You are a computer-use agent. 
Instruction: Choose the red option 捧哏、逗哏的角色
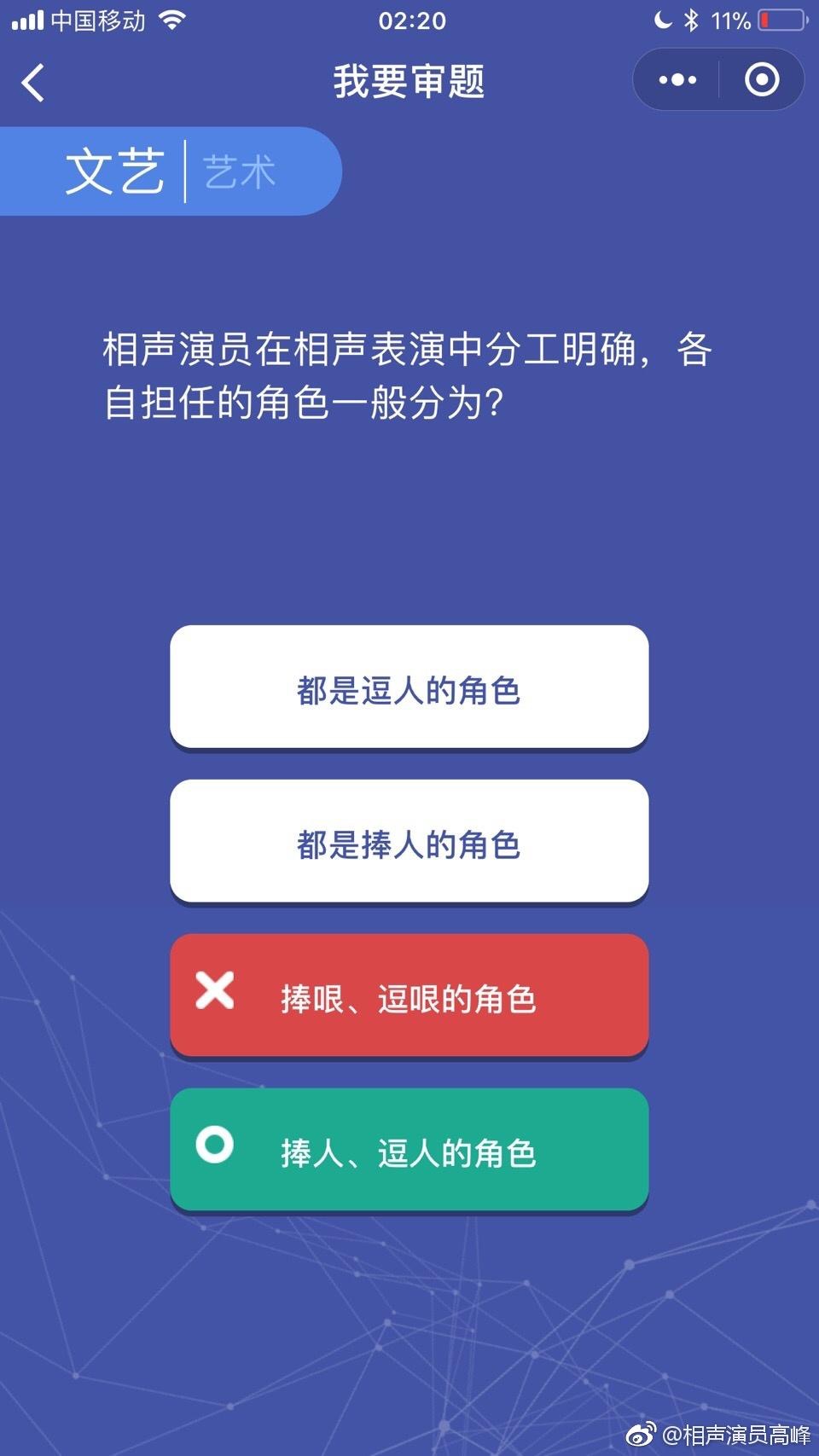[409, 995]
